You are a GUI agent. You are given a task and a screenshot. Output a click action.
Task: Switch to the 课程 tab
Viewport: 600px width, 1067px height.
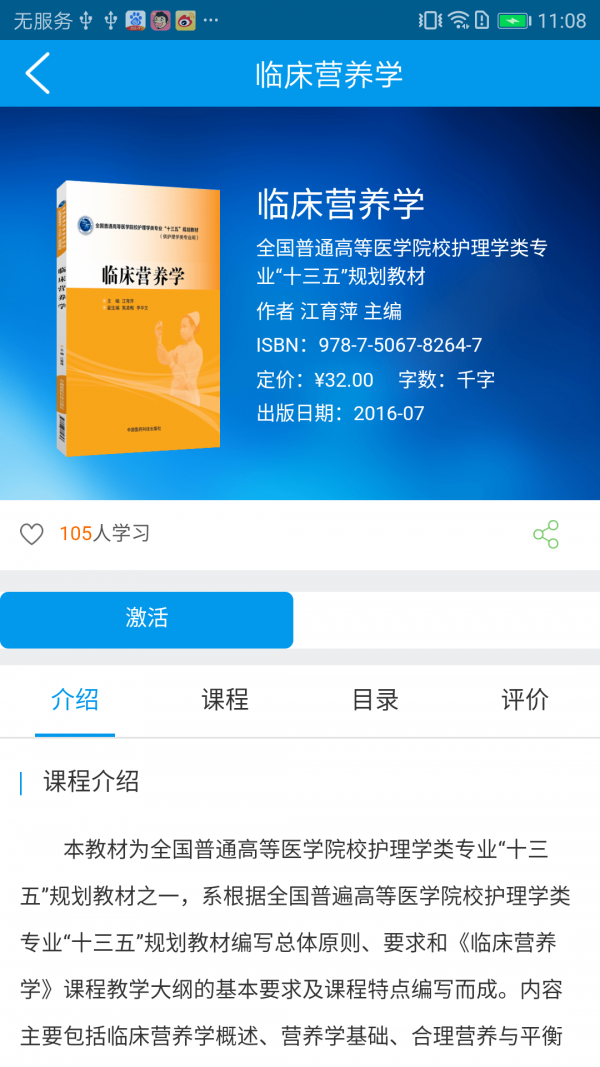pyautogui.click(x=225, y=700)
